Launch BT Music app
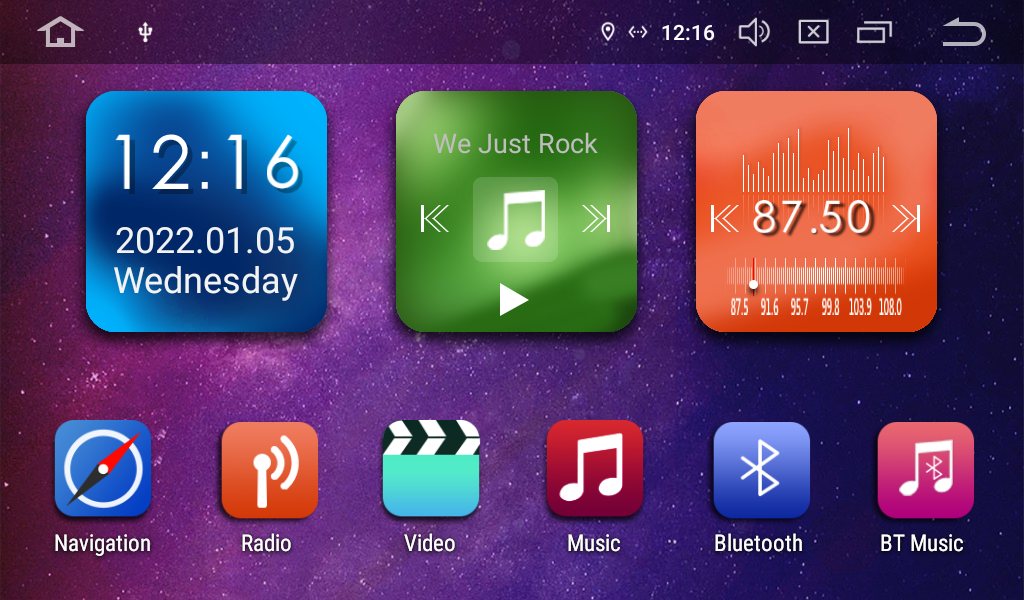This screenshot has height=600, width=1024. coord(924,468)
